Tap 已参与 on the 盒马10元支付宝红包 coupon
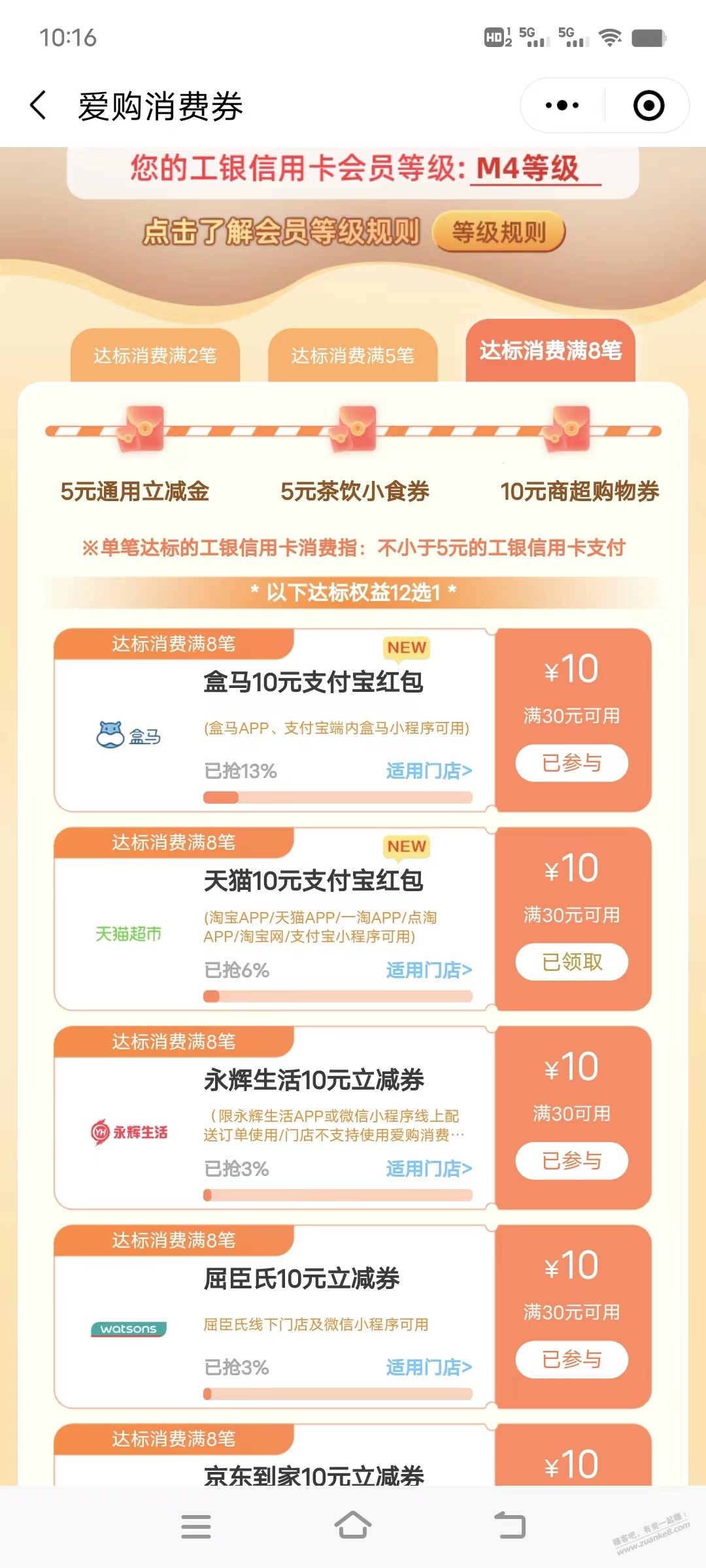This screenshot has width=706, height=1568. pos(572,762)
